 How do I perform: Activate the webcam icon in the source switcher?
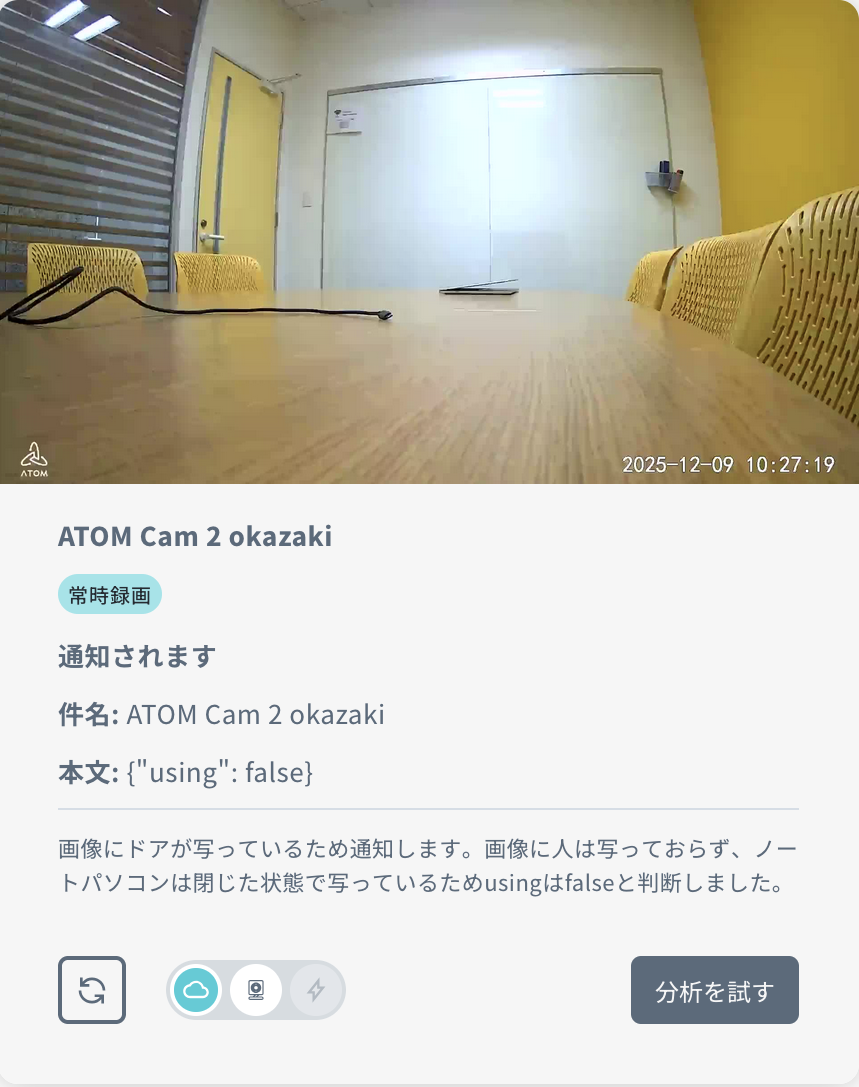256,990
